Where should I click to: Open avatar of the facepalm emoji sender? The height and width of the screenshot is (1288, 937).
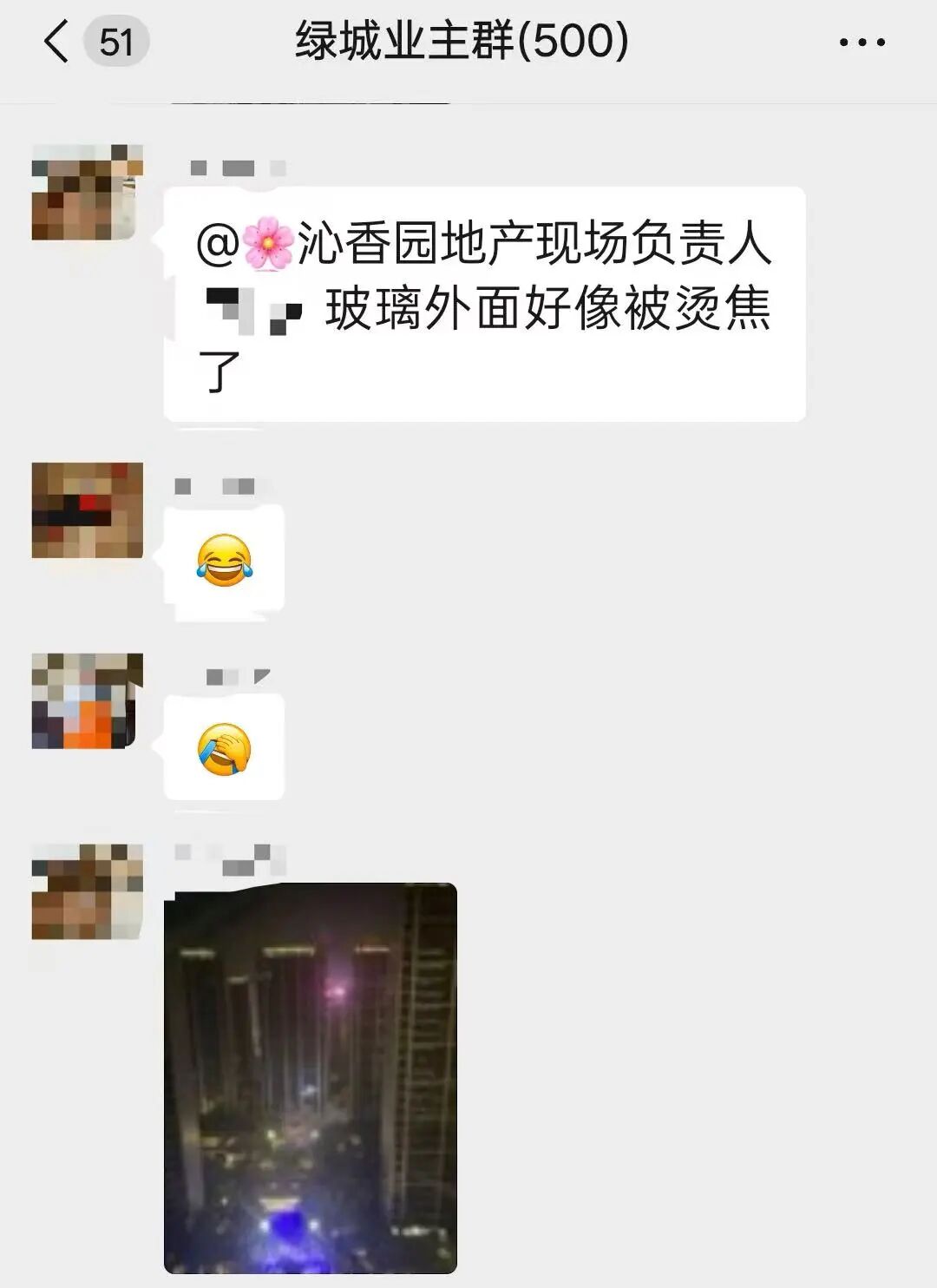tap(87, 701)
